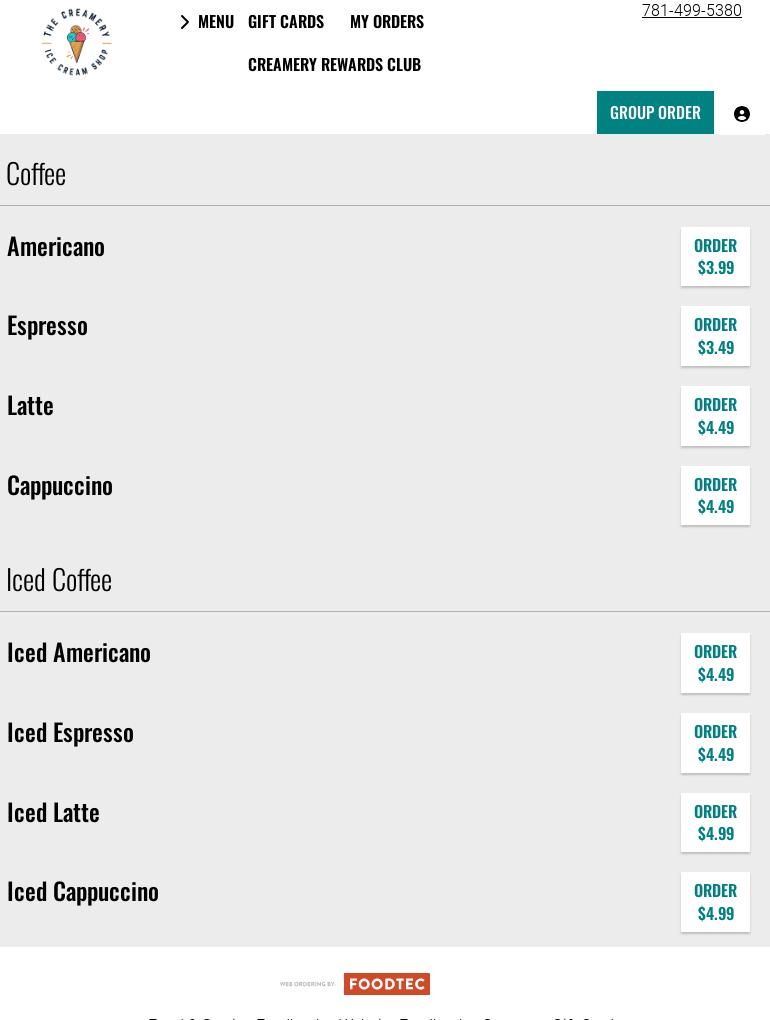Order an Iced Americano for $4.49
The height and width of the screenshot is (1020, 770).
coord(715,663)
